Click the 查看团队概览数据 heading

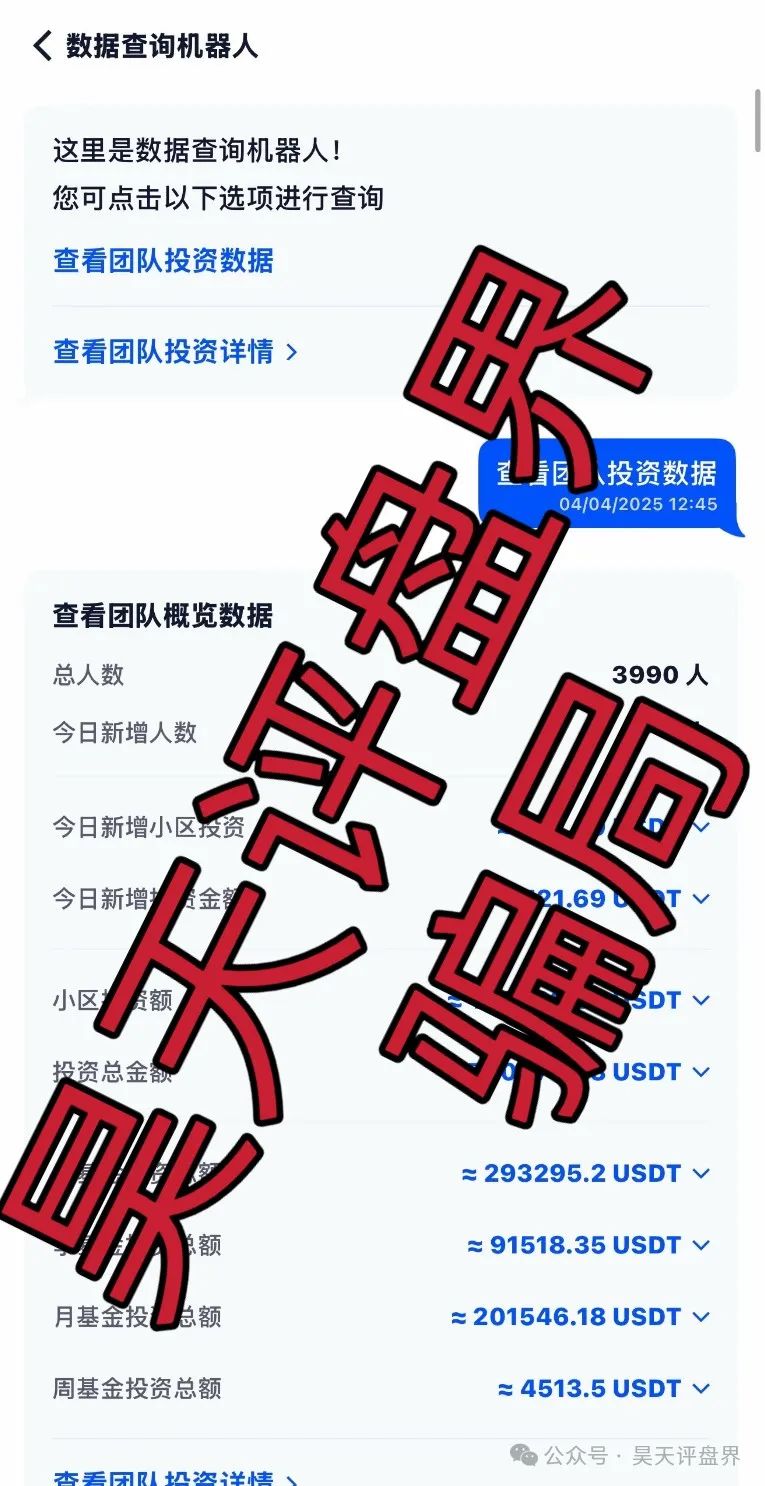[163, 616]
